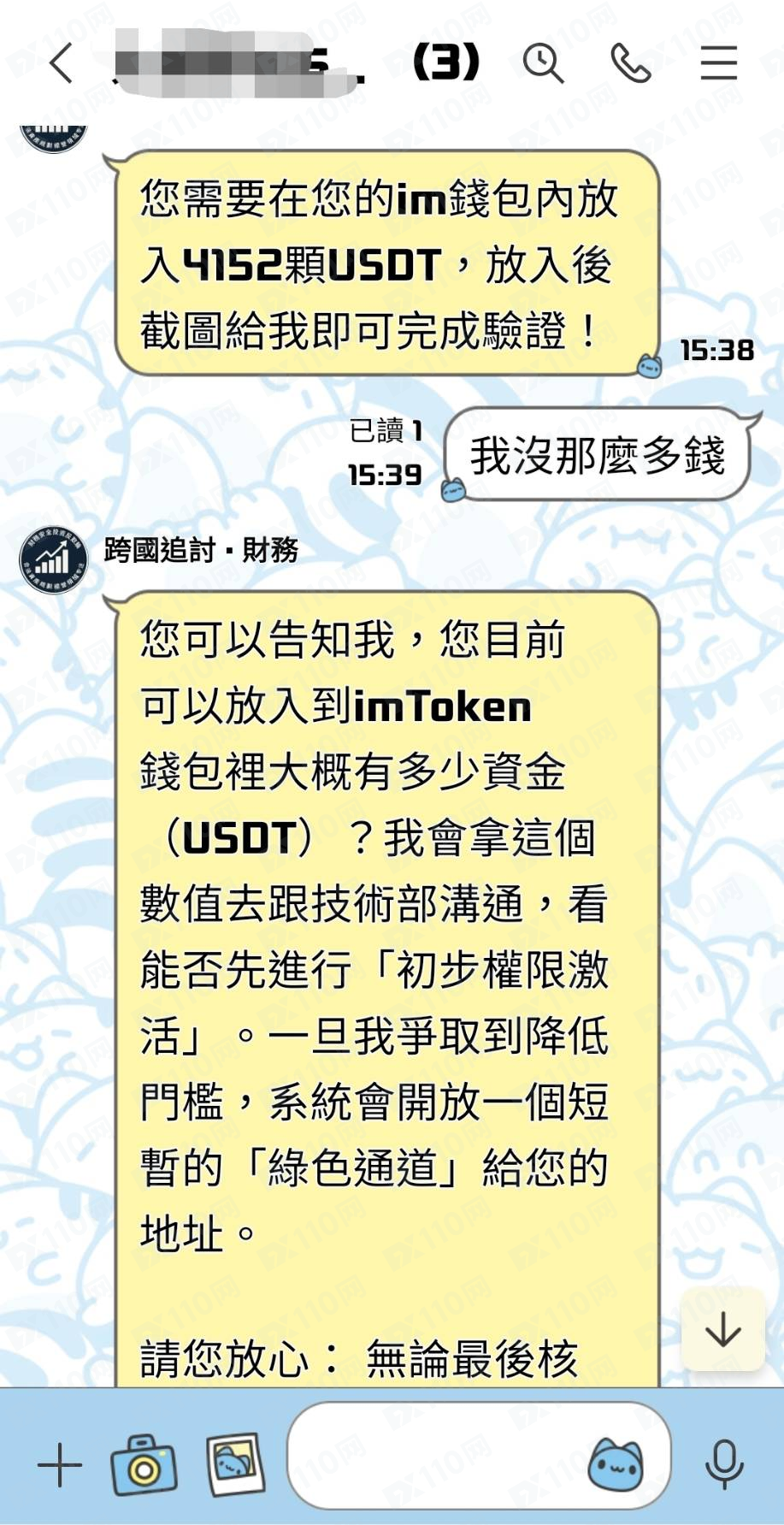The width and height of the screenshot is (784, 1525).
Task: Jump to latest message with down arrow
Action: click(x=723, y=1329)
